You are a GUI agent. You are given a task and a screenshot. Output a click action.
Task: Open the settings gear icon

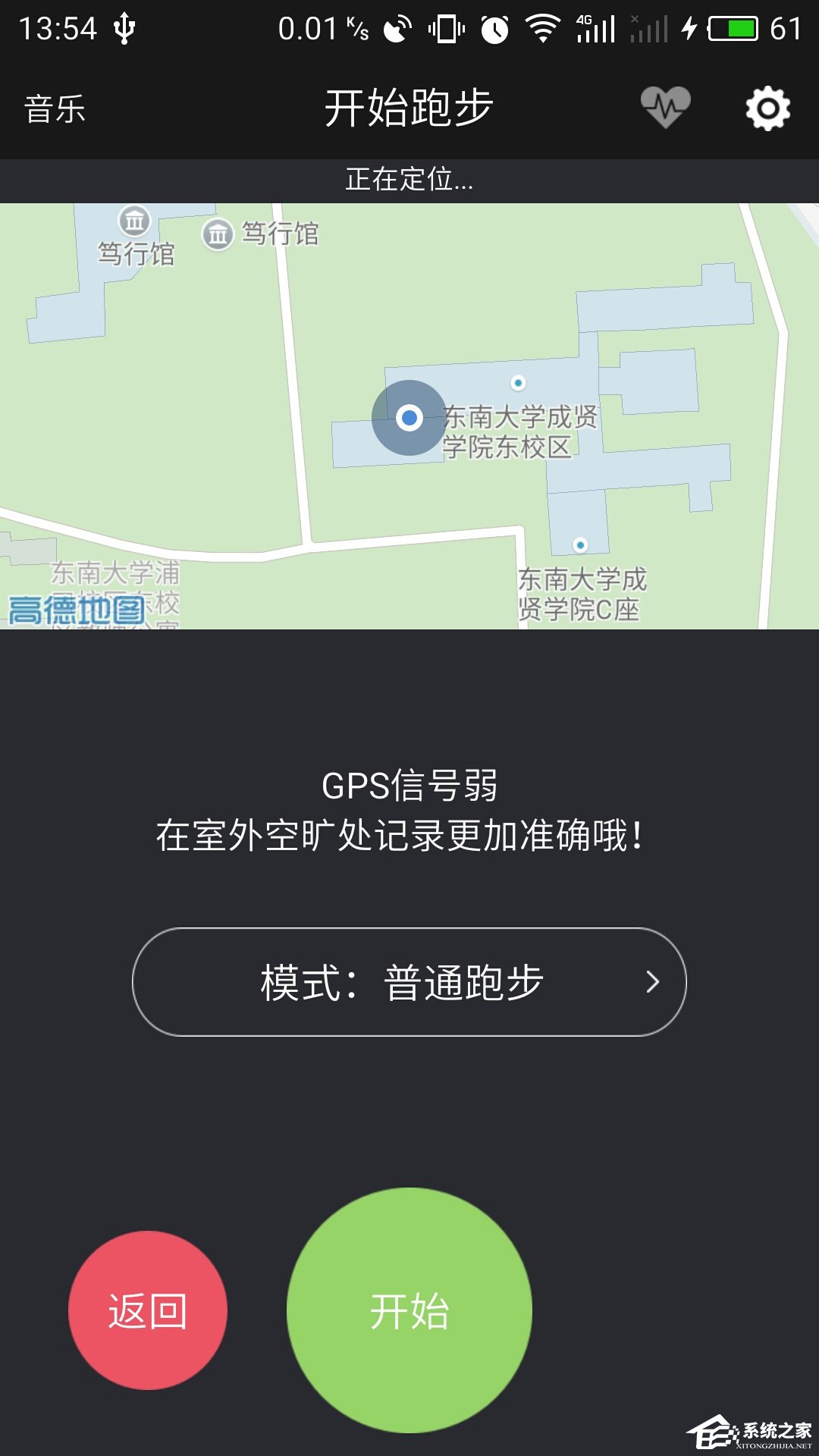(x=769, y=108)
